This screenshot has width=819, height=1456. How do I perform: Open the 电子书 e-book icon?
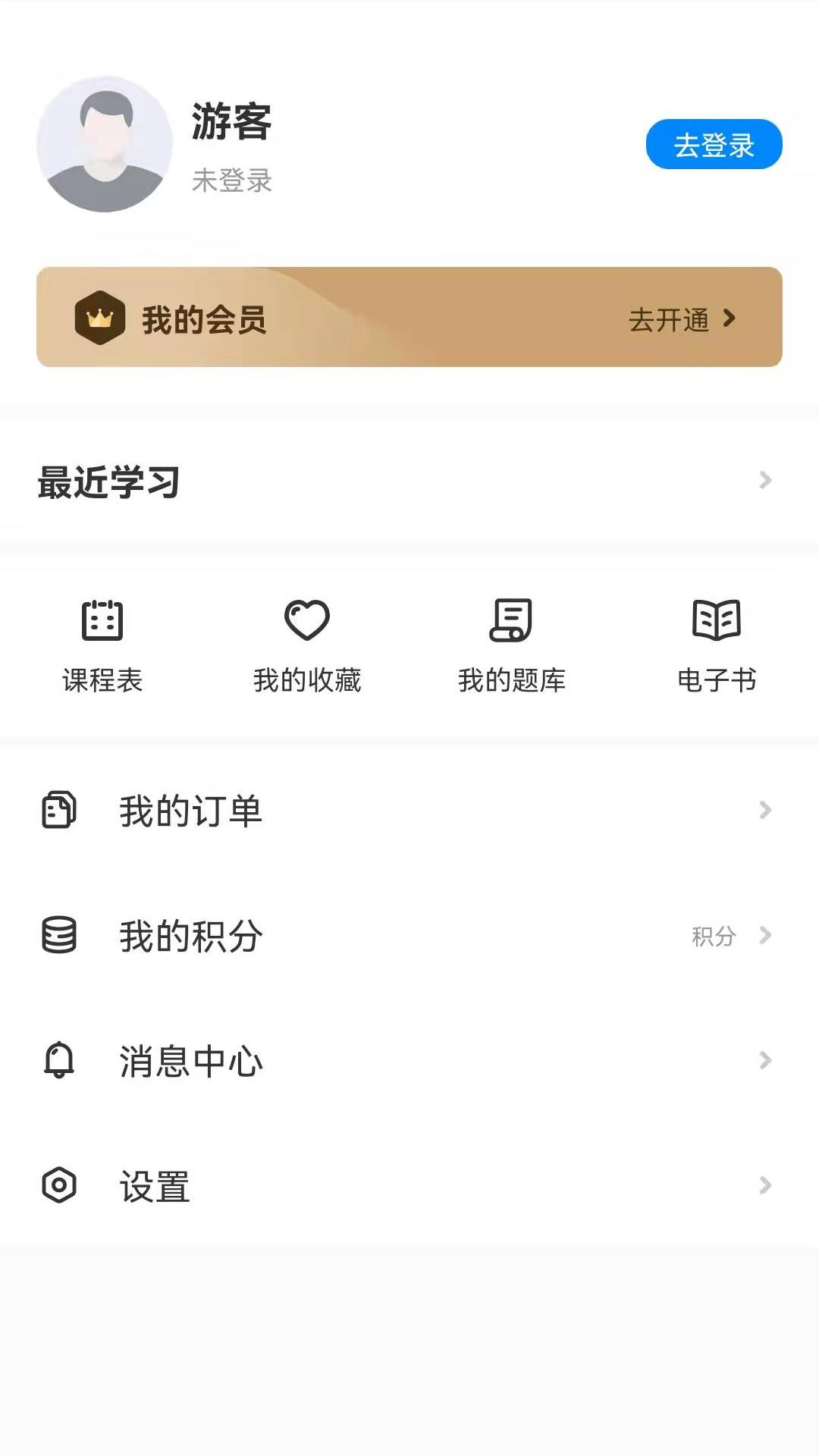716,620
